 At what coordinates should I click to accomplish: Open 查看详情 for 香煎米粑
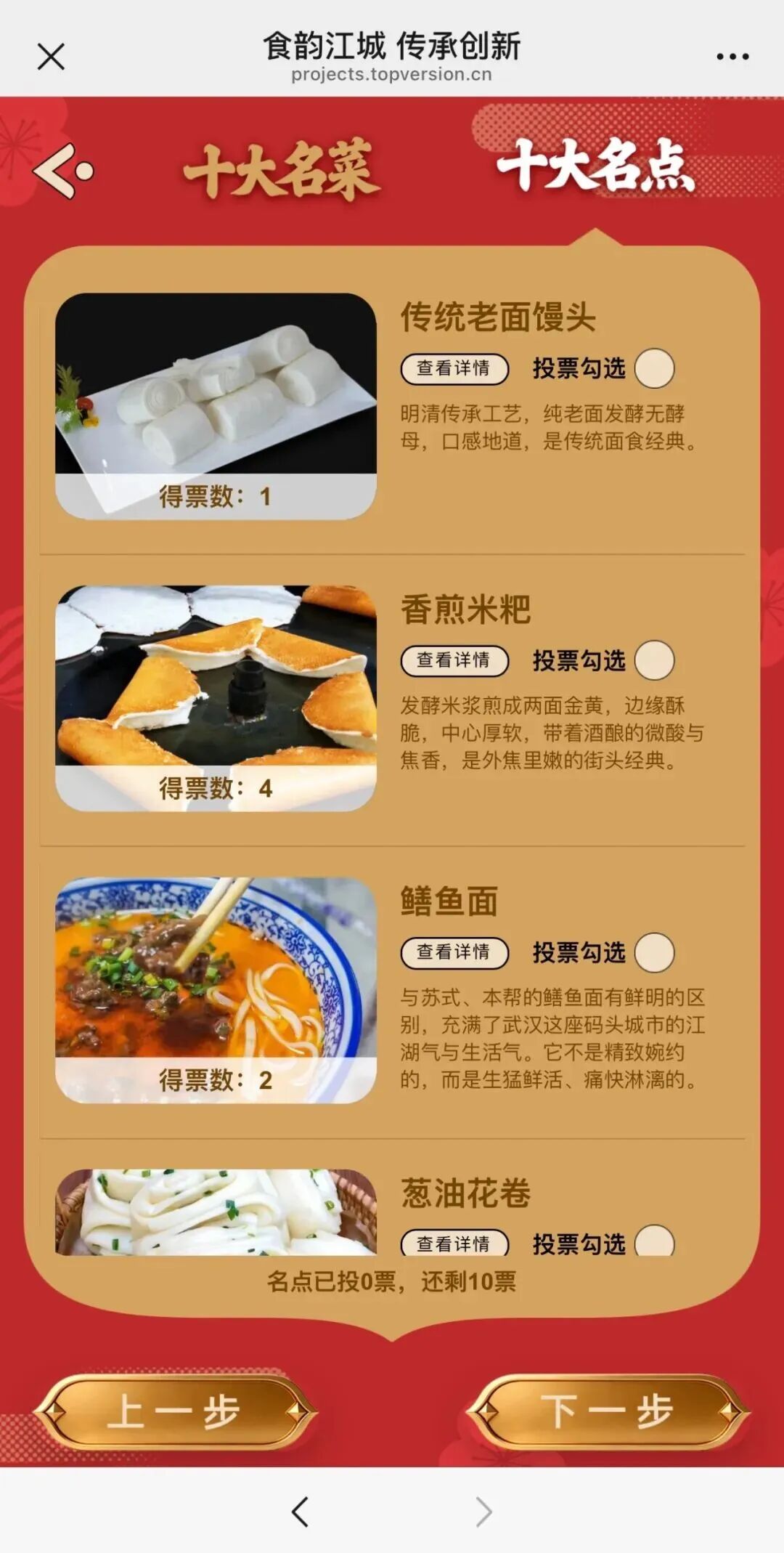454,660
